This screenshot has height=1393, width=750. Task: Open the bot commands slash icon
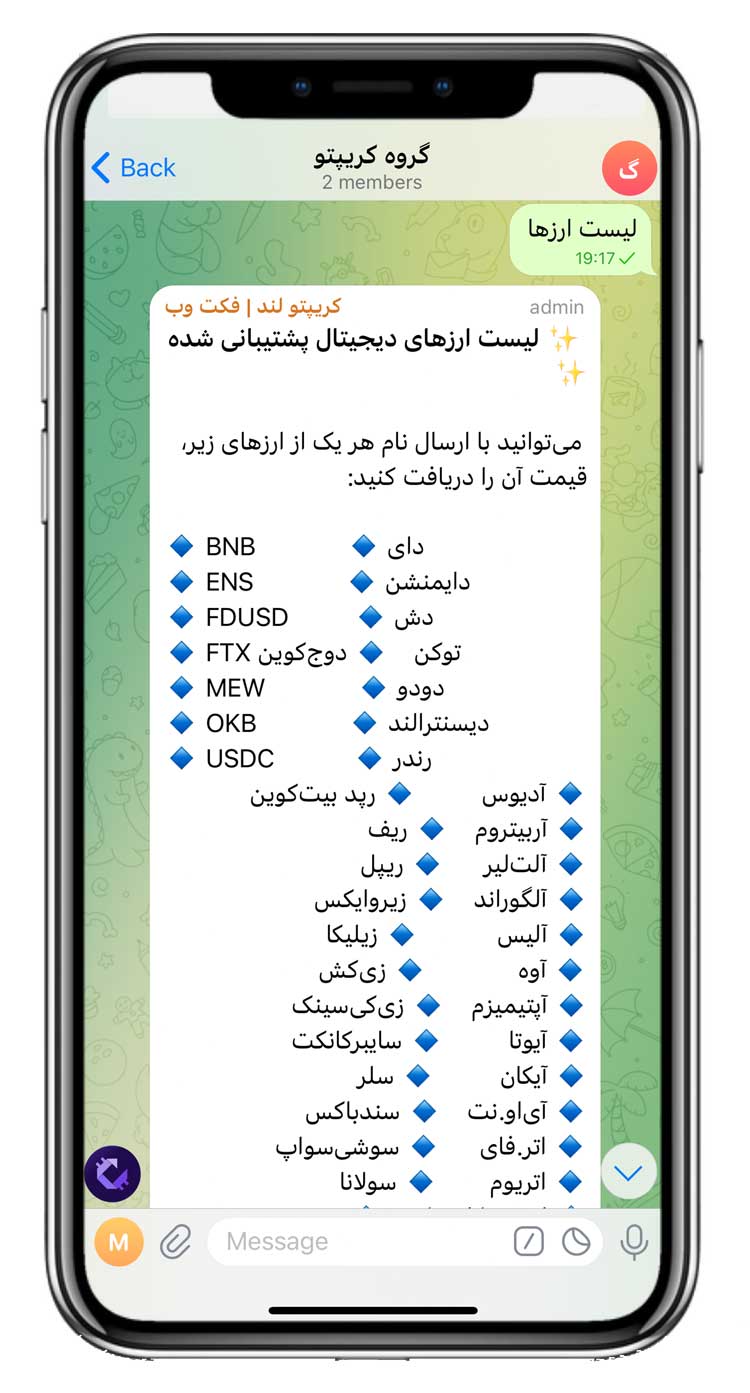(528, 1242)
